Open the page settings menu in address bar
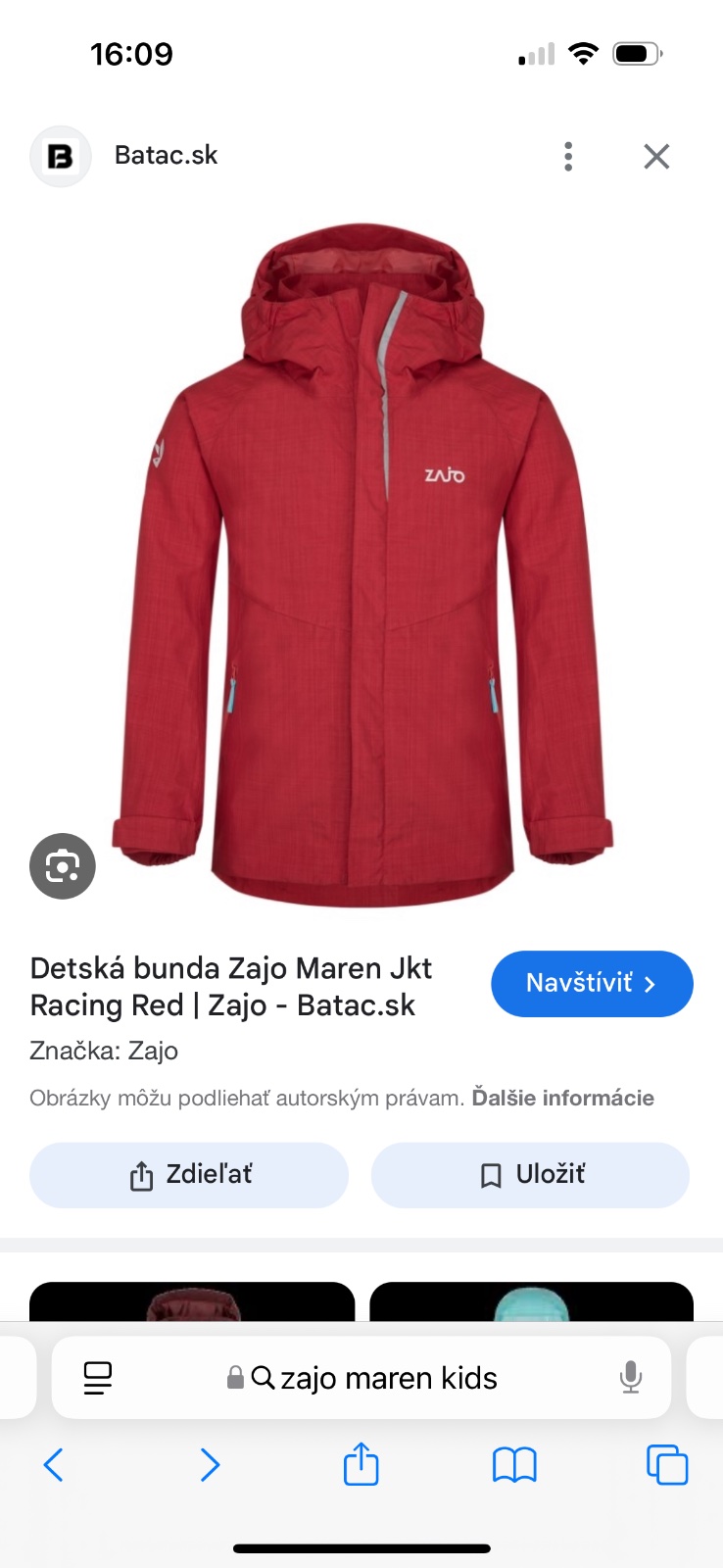The image size is (723, 1568). [x=98, y=1378]
